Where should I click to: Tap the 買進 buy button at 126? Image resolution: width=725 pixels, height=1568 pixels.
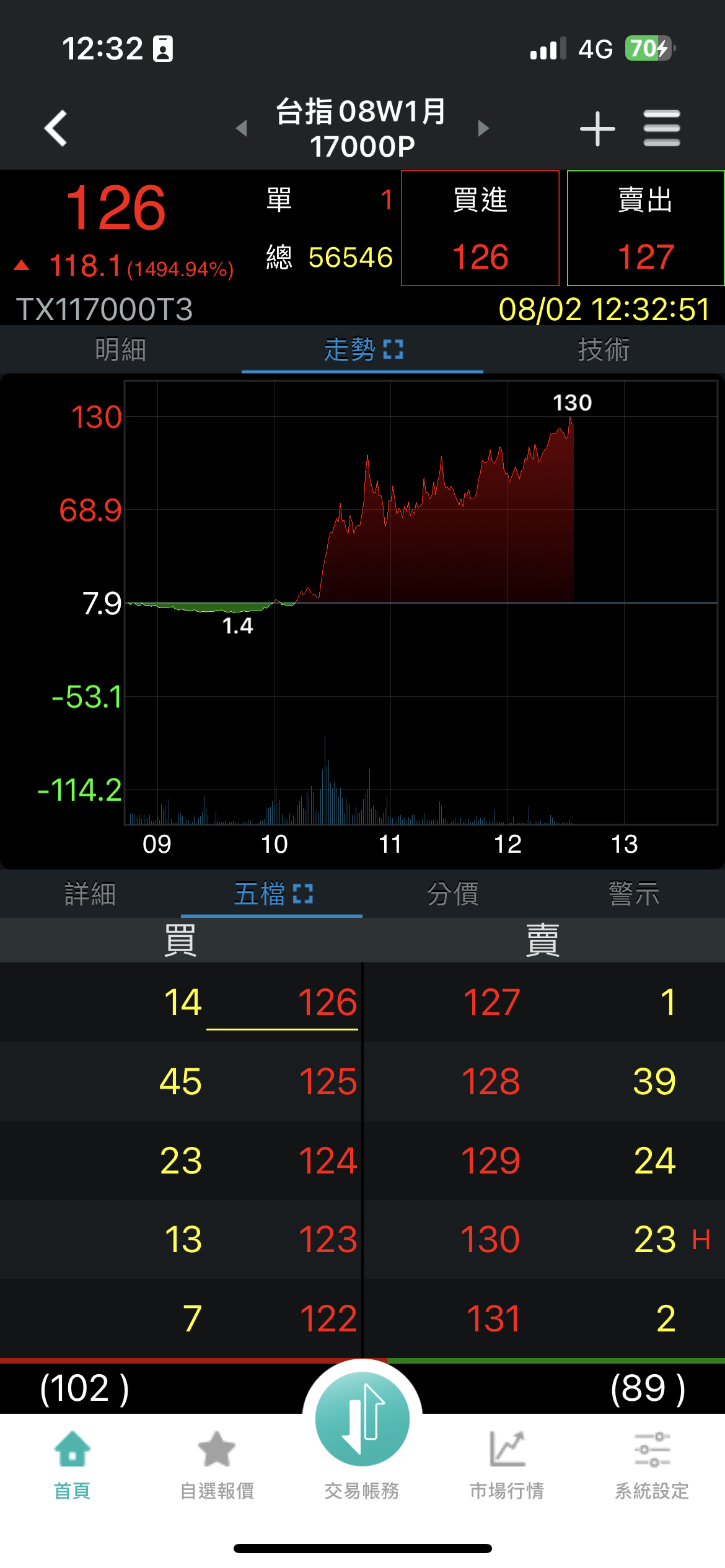[x=480, y=228]
